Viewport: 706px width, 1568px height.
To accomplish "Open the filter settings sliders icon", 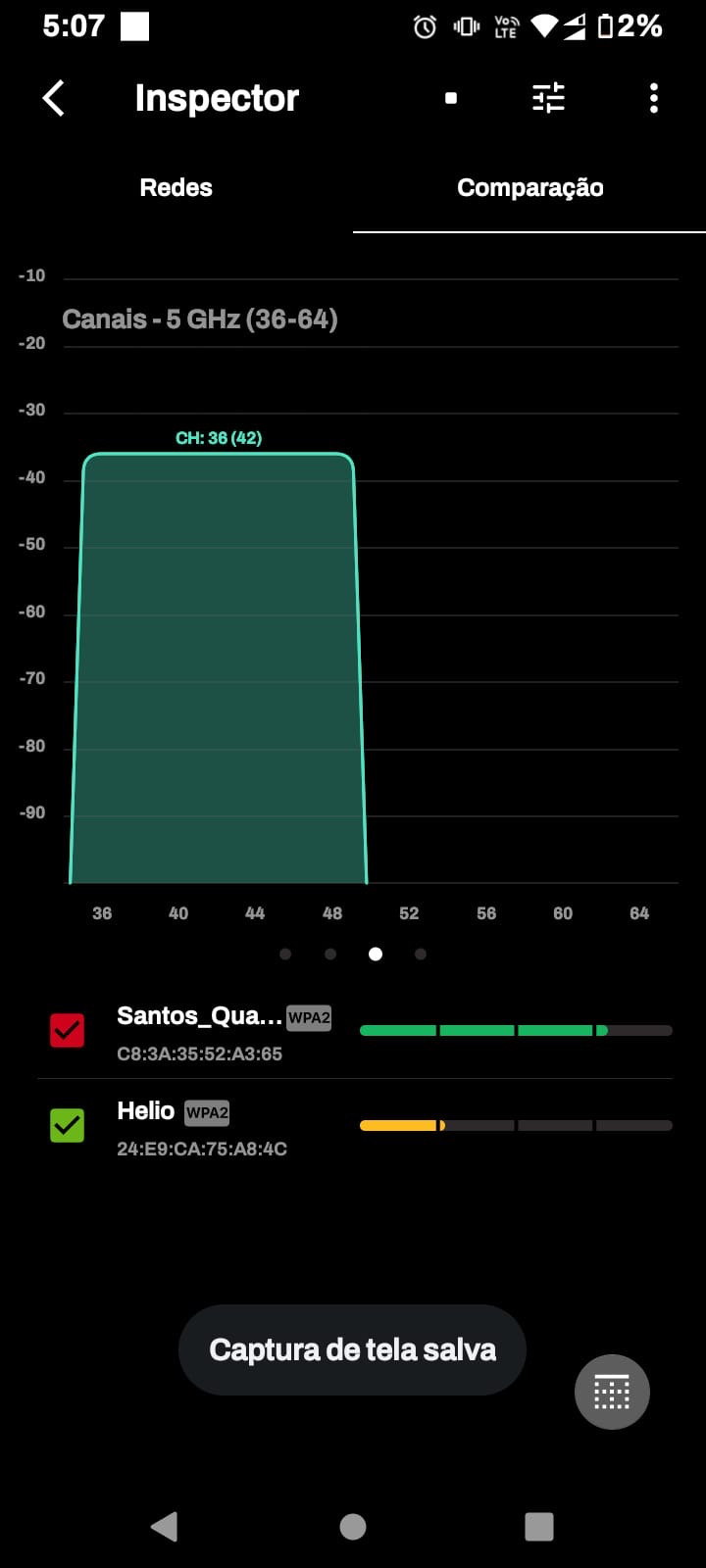I will [548, 98].
